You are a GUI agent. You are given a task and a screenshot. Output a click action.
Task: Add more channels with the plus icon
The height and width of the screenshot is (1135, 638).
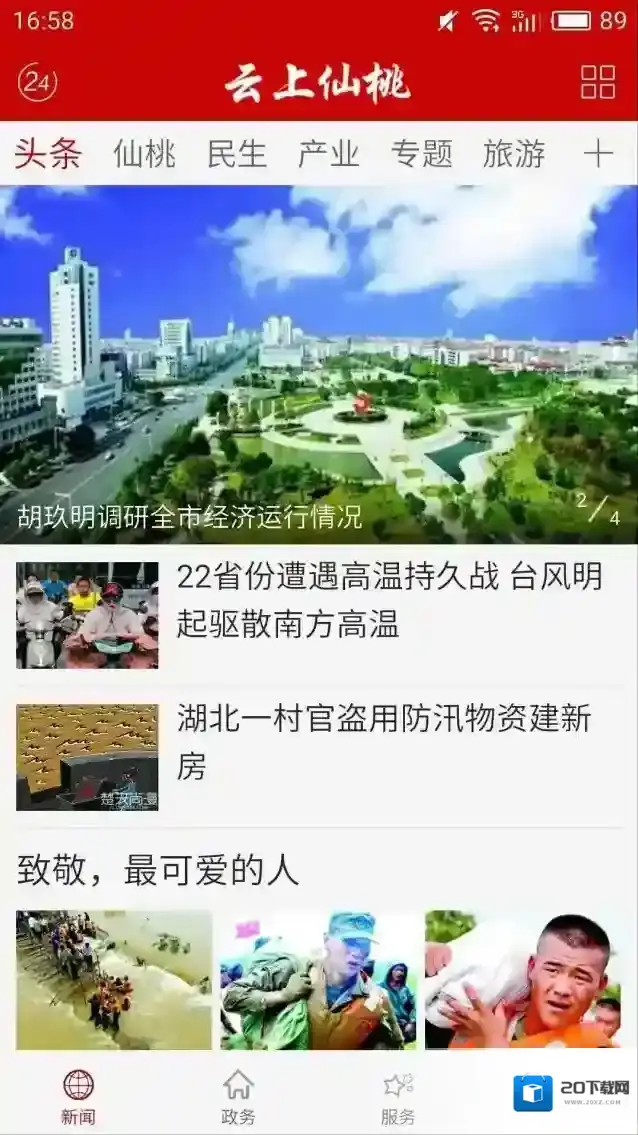pos(598,154)
